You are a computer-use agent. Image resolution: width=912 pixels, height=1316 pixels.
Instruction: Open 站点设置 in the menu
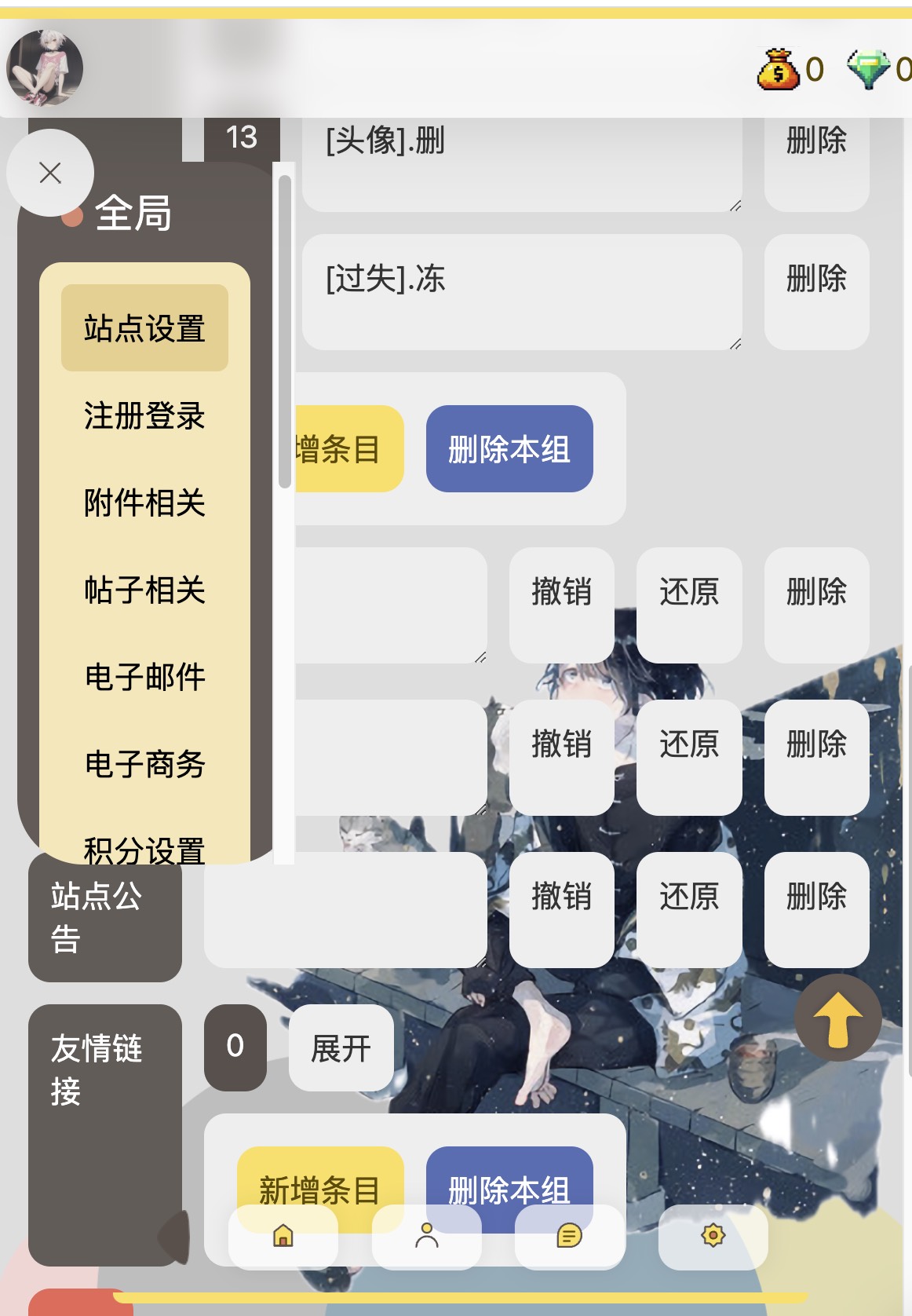tap(144, 328)
